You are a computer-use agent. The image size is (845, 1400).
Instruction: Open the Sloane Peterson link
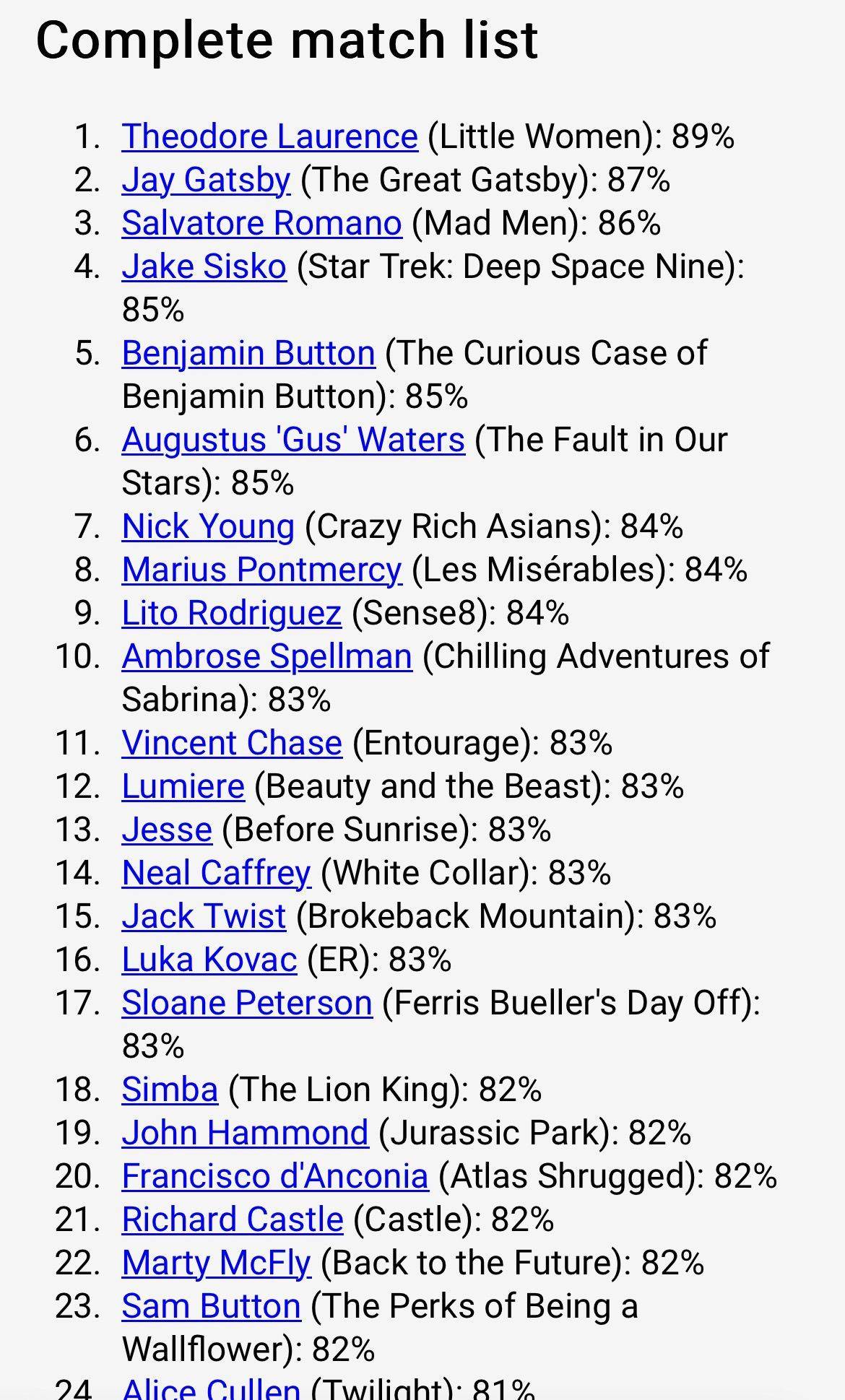247,1003
